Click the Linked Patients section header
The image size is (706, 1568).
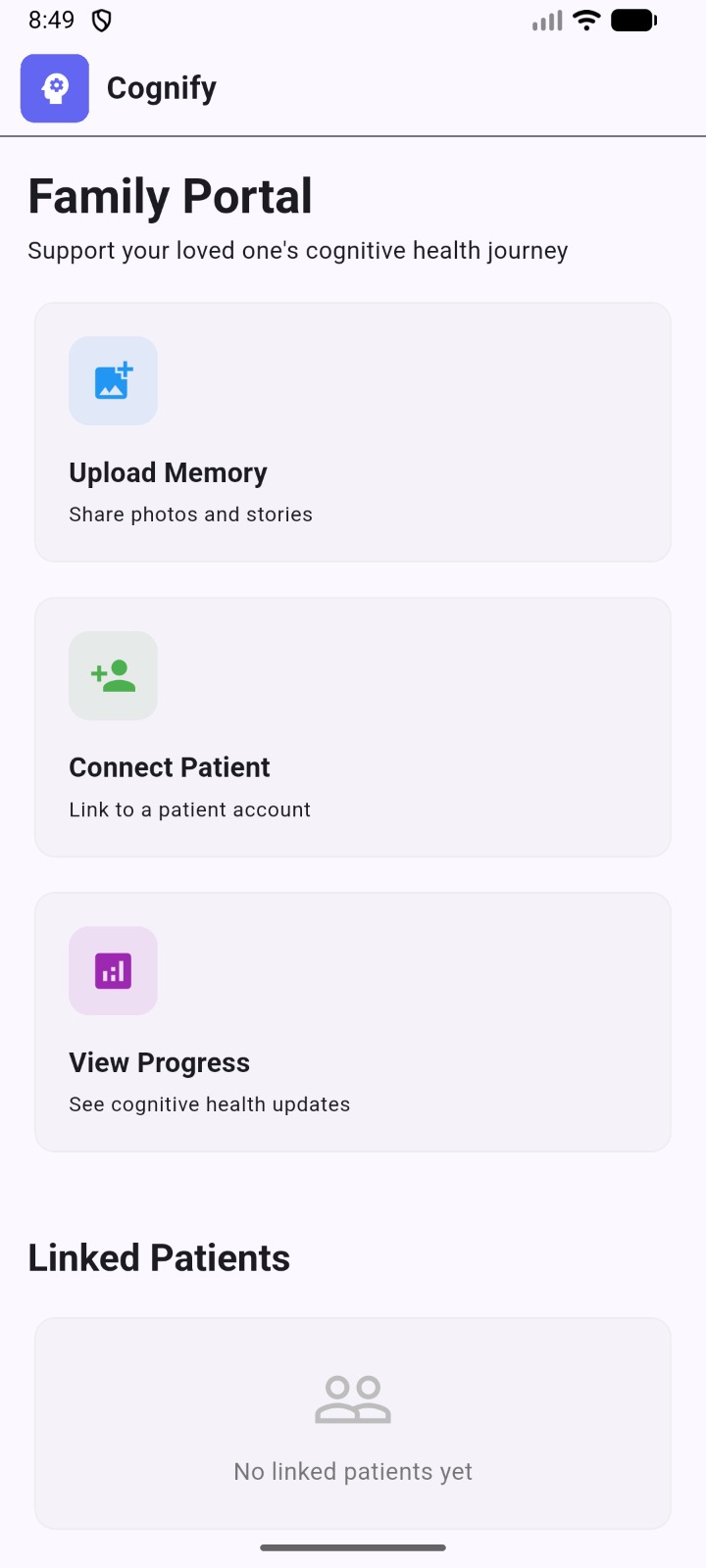coord(159,1257)
